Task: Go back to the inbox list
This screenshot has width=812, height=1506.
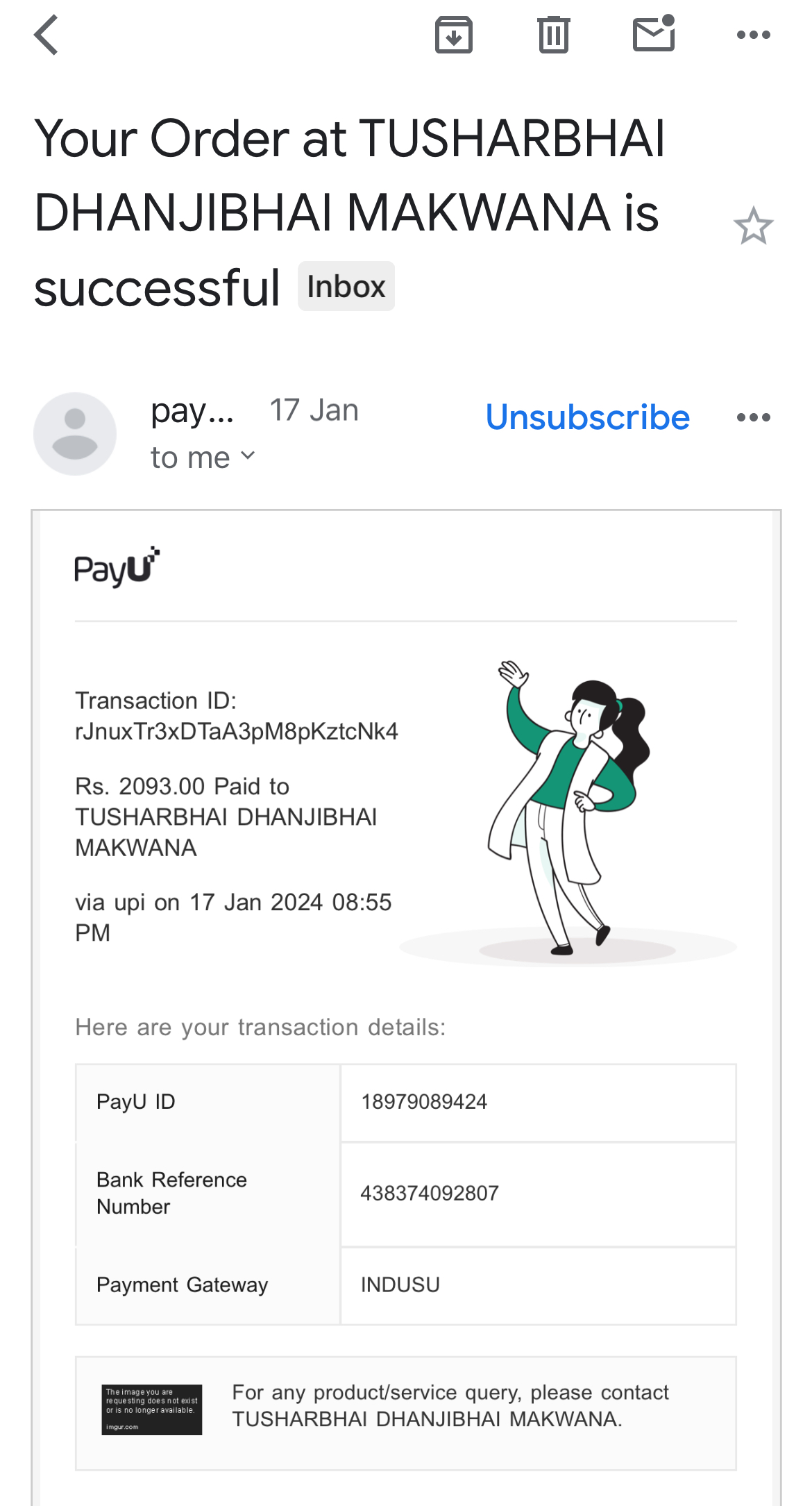Action: pyautogui.click(x=46, y=35)
